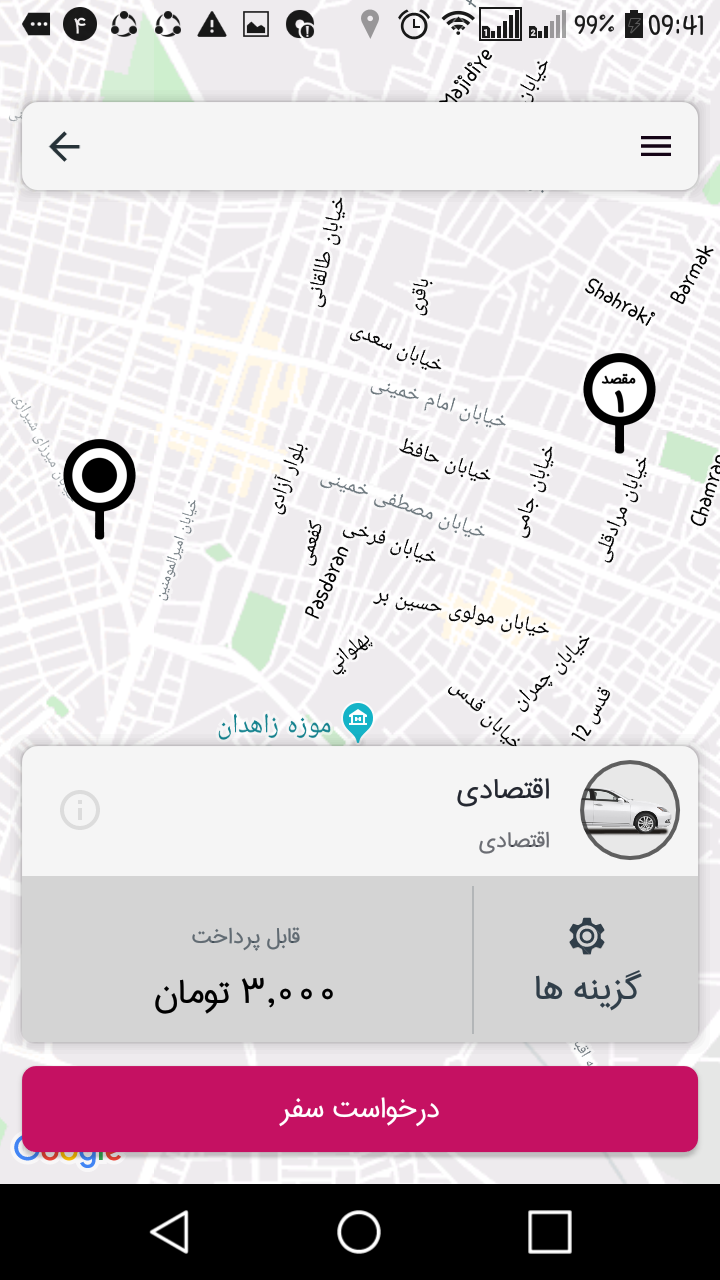
Task: Open the hamburger menu
Action: (655, 147)
